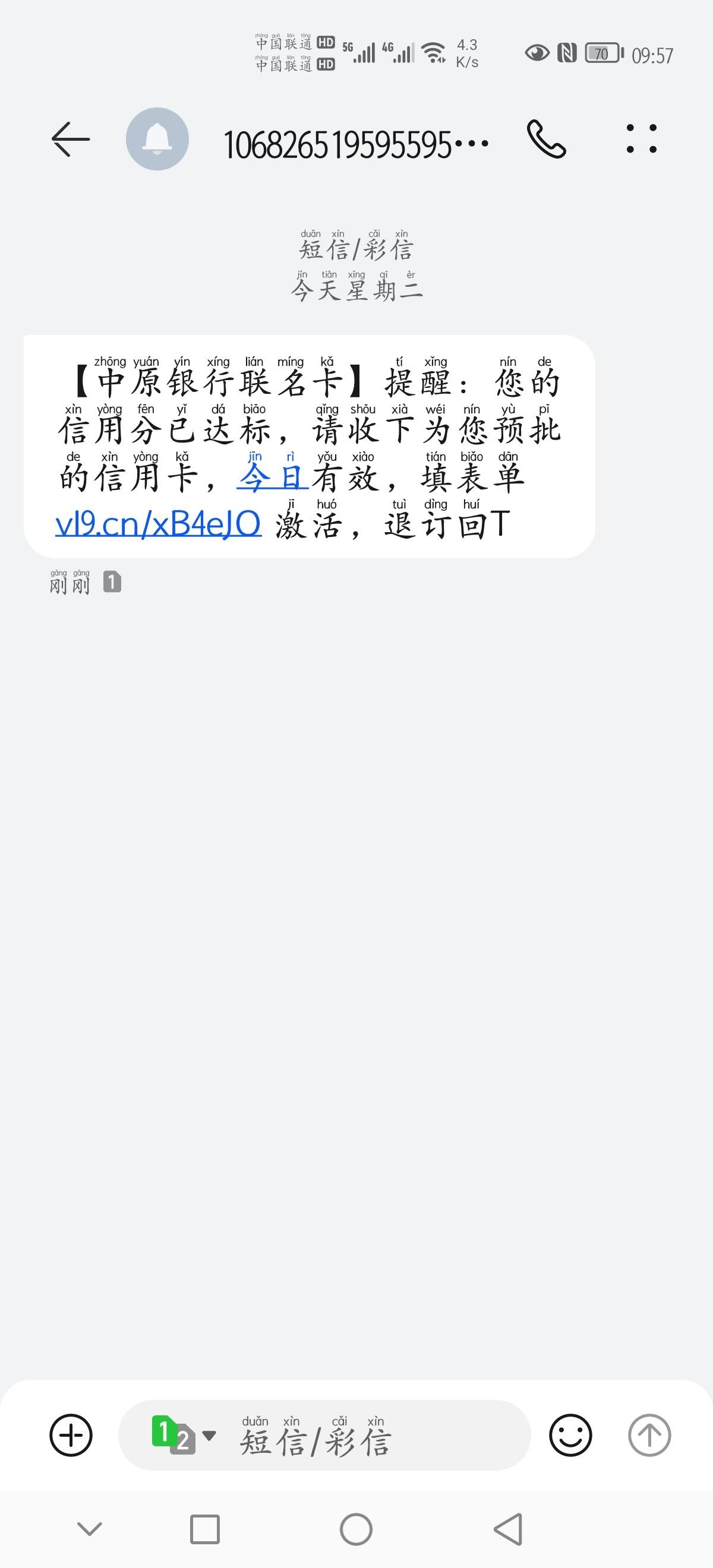Open the plus attachment menu

click(71, 1436)
